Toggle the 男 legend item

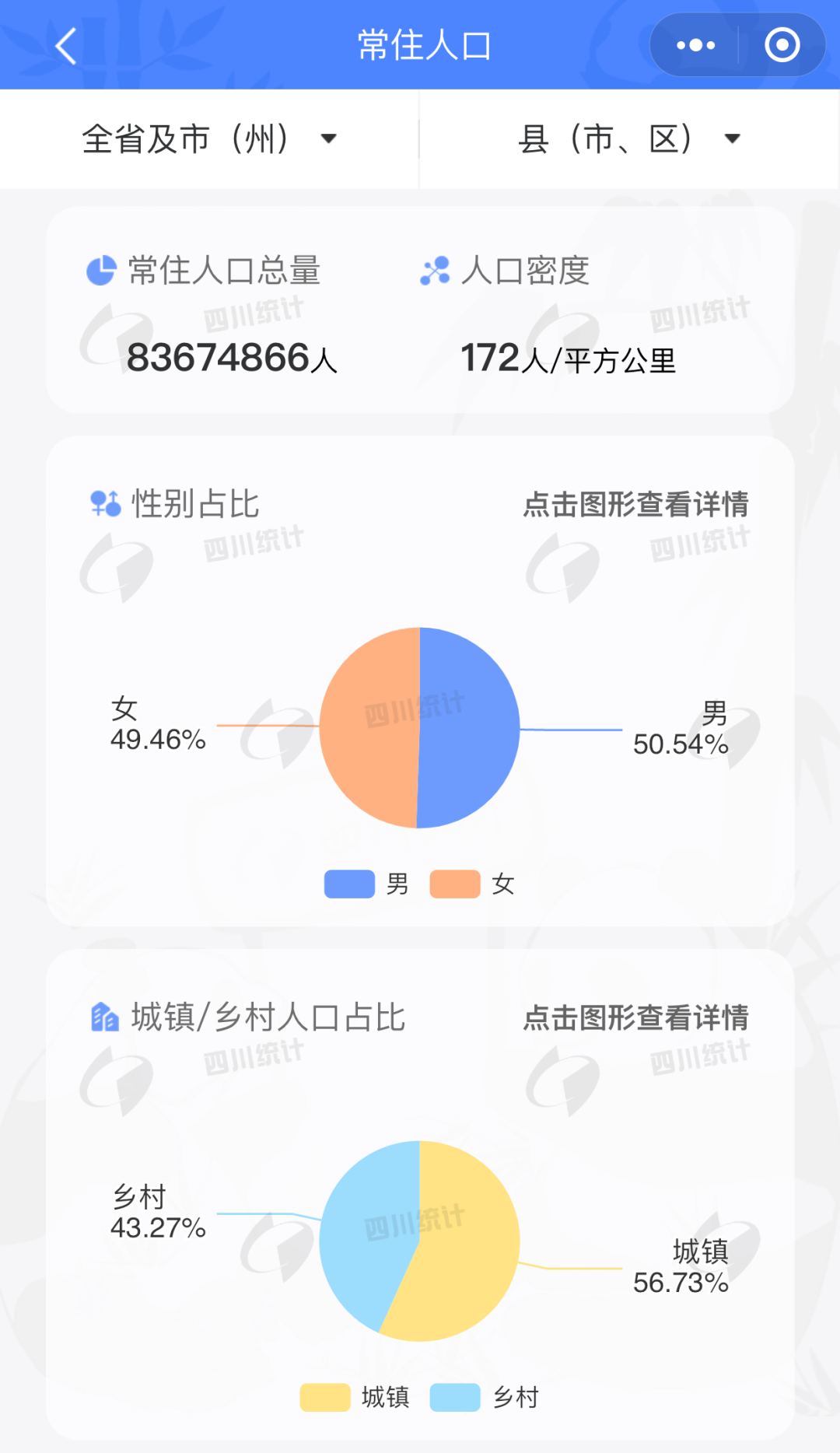[x=367, y=884]
